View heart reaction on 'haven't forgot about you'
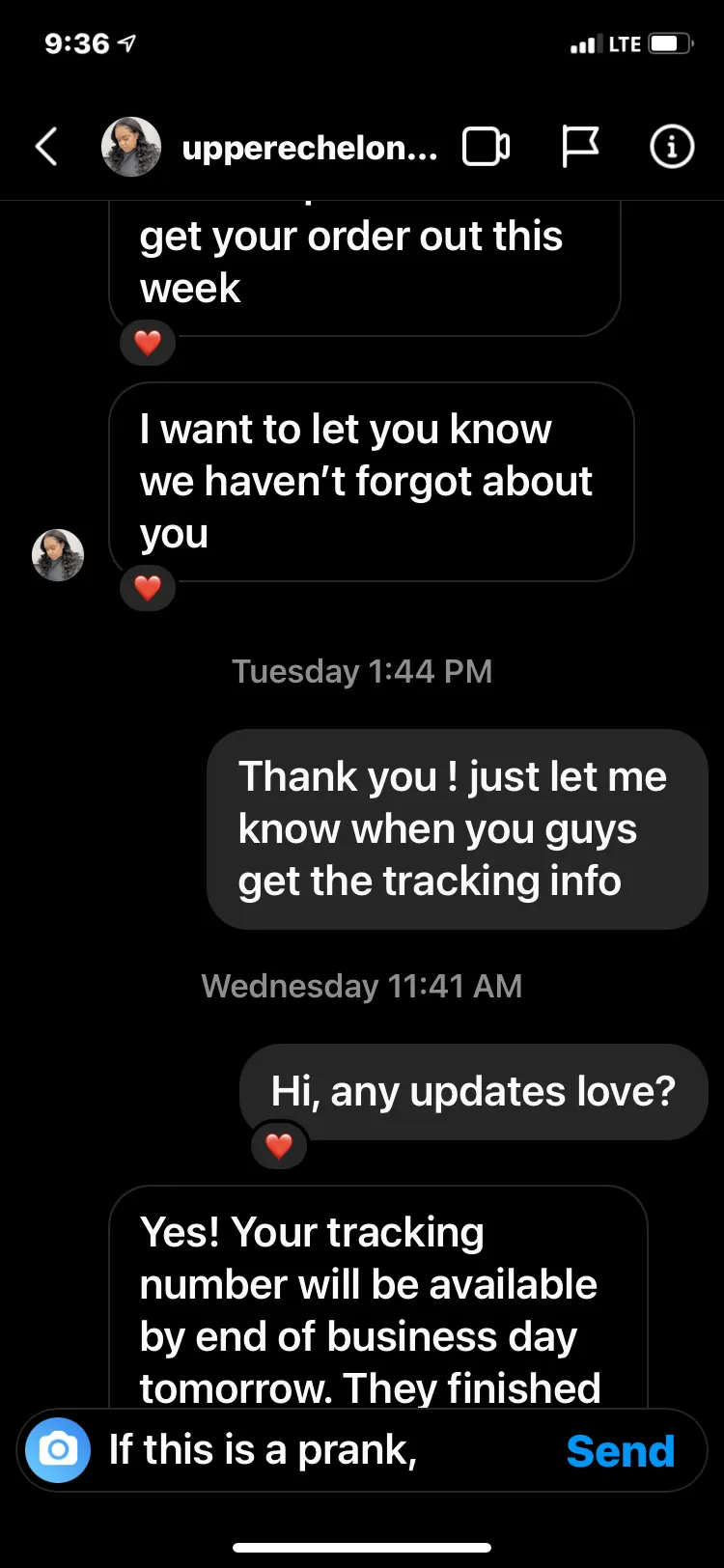 coord(148,588)
